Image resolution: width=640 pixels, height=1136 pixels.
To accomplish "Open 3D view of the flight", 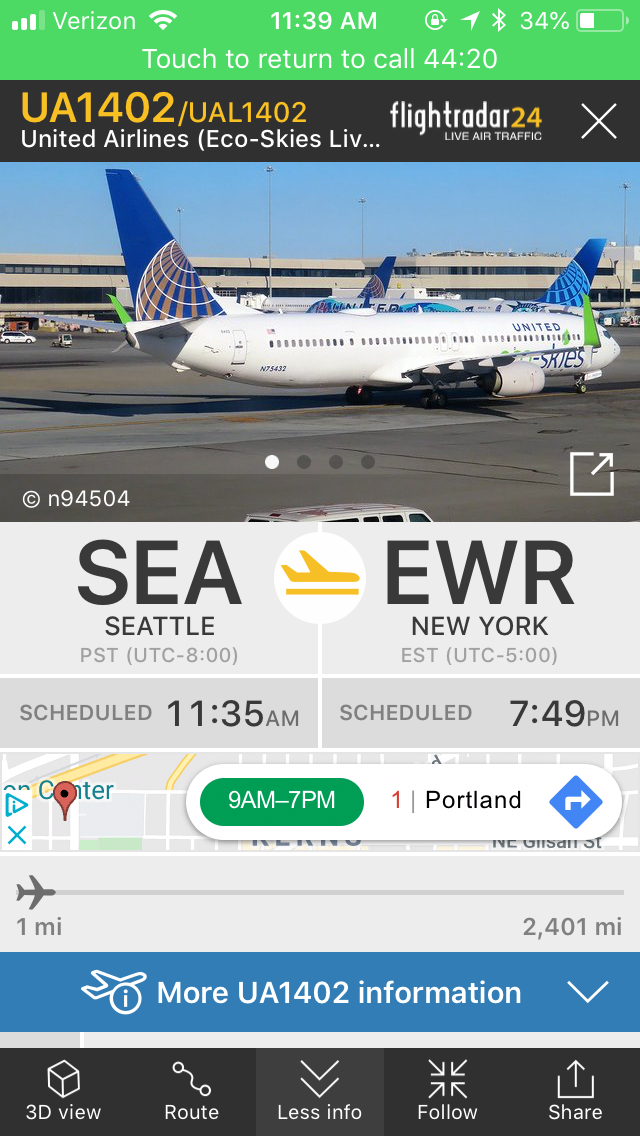I will pyautogui.click(x=64, y=1091).
